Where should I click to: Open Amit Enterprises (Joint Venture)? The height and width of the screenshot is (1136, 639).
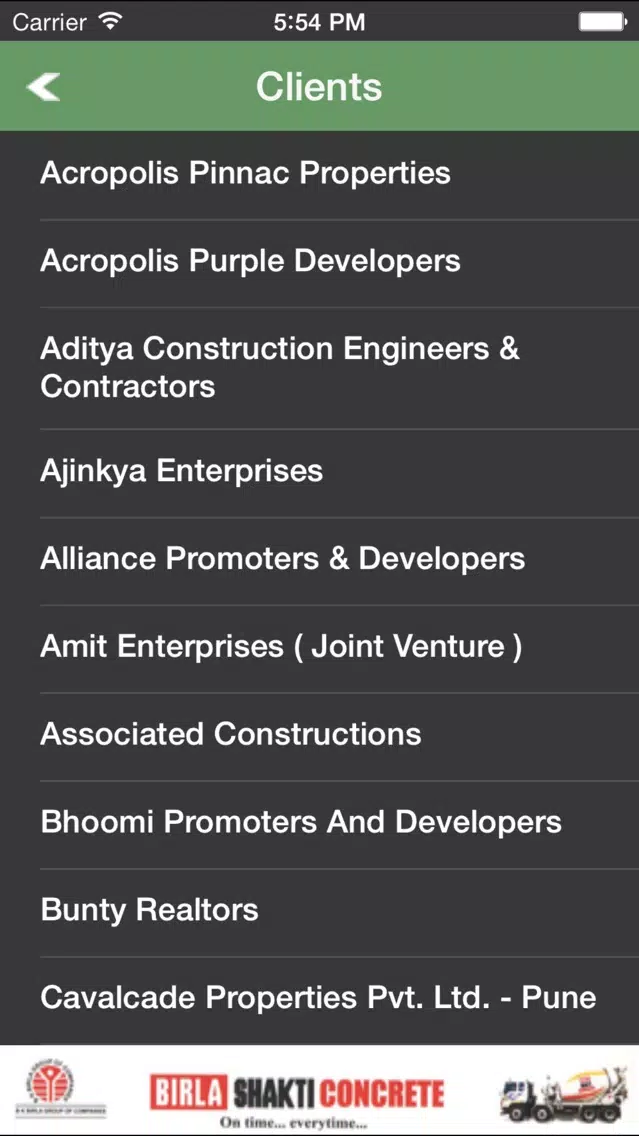[x=320, y=649]
